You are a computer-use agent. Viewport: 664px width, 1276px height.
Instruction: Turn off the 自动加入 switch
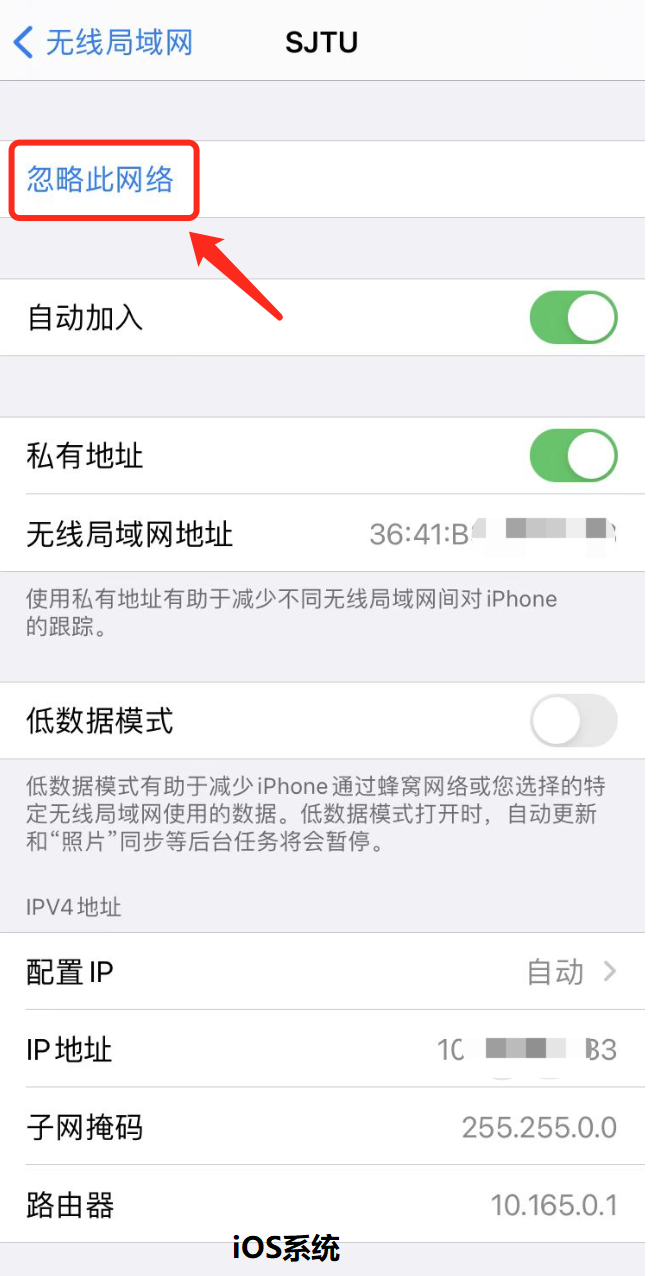[573, 318]
